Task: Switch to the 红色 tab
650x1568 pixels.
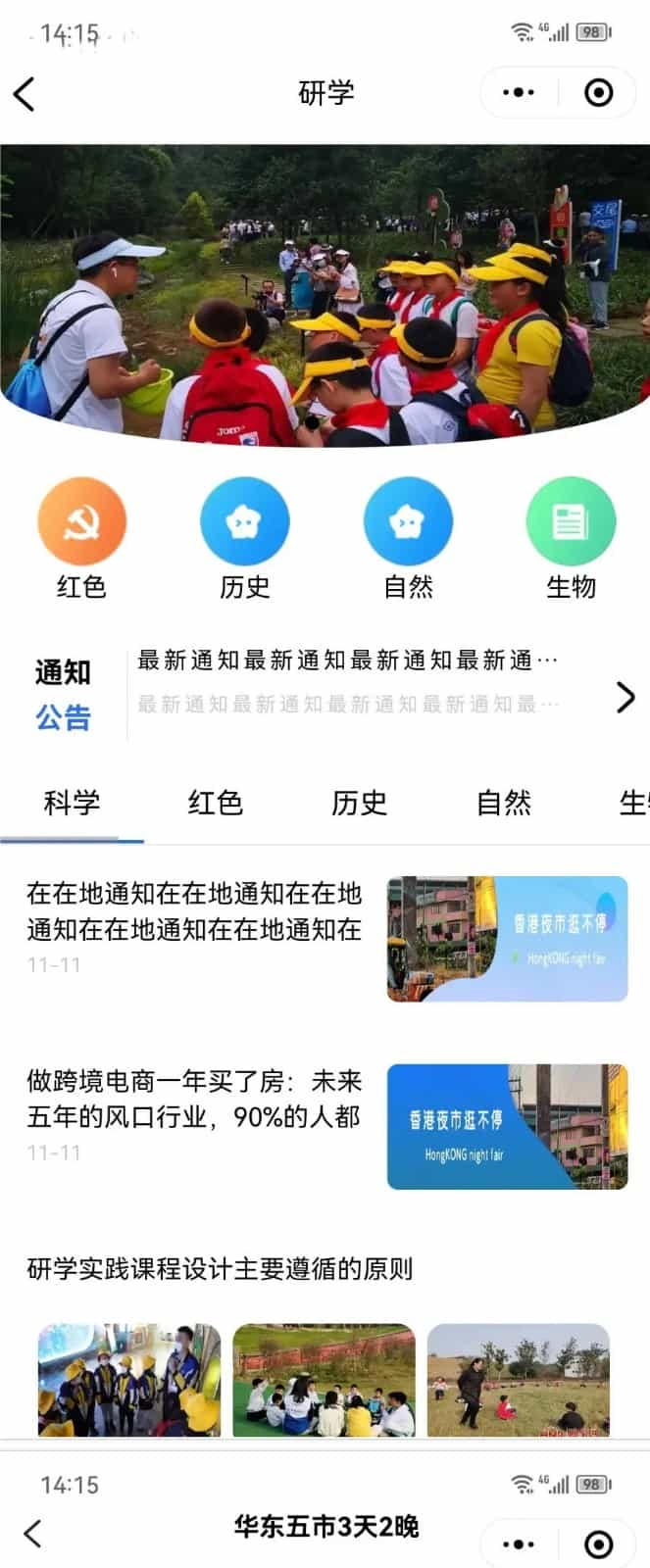Action: [x=215, y=803]
